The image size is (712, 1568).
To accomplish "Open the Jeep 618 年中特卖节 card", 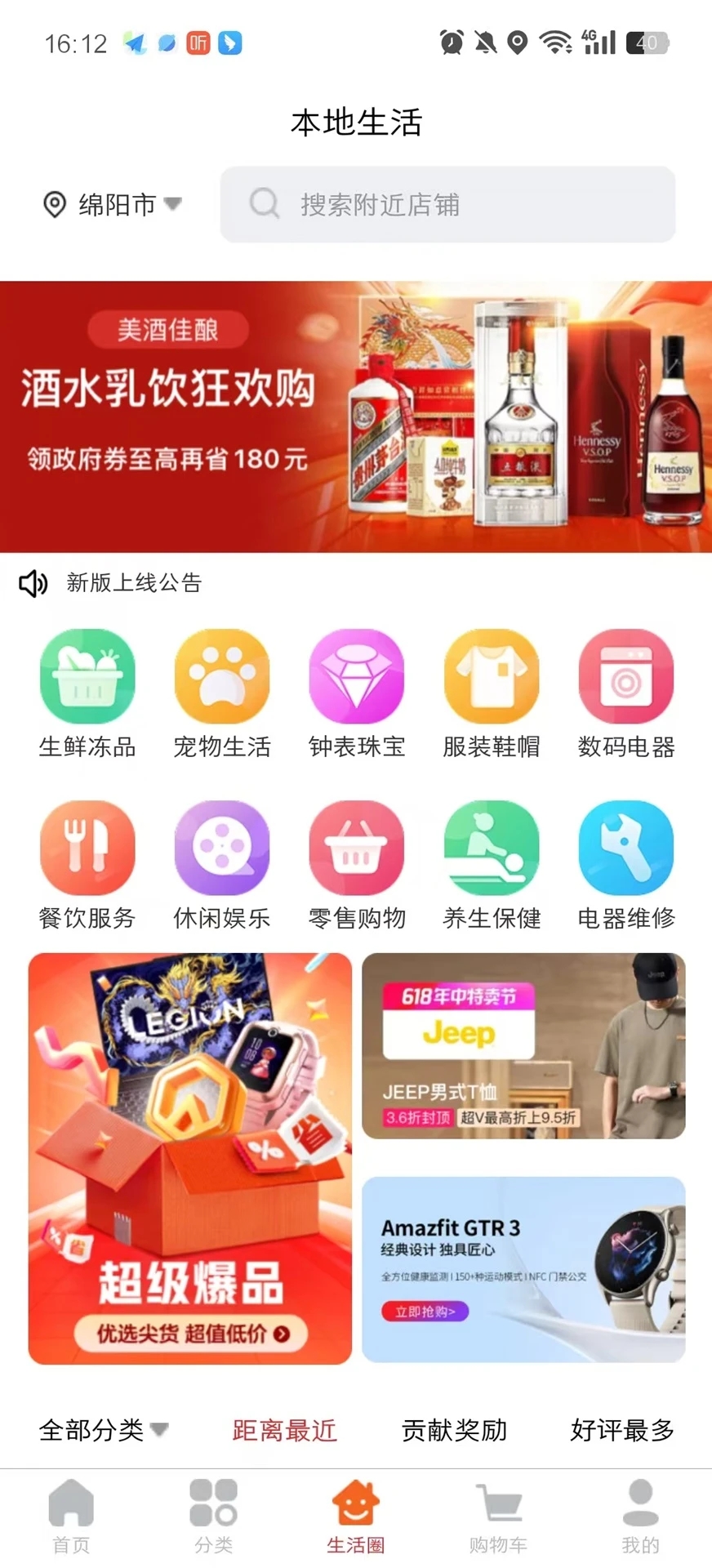I will (523, 1046).
